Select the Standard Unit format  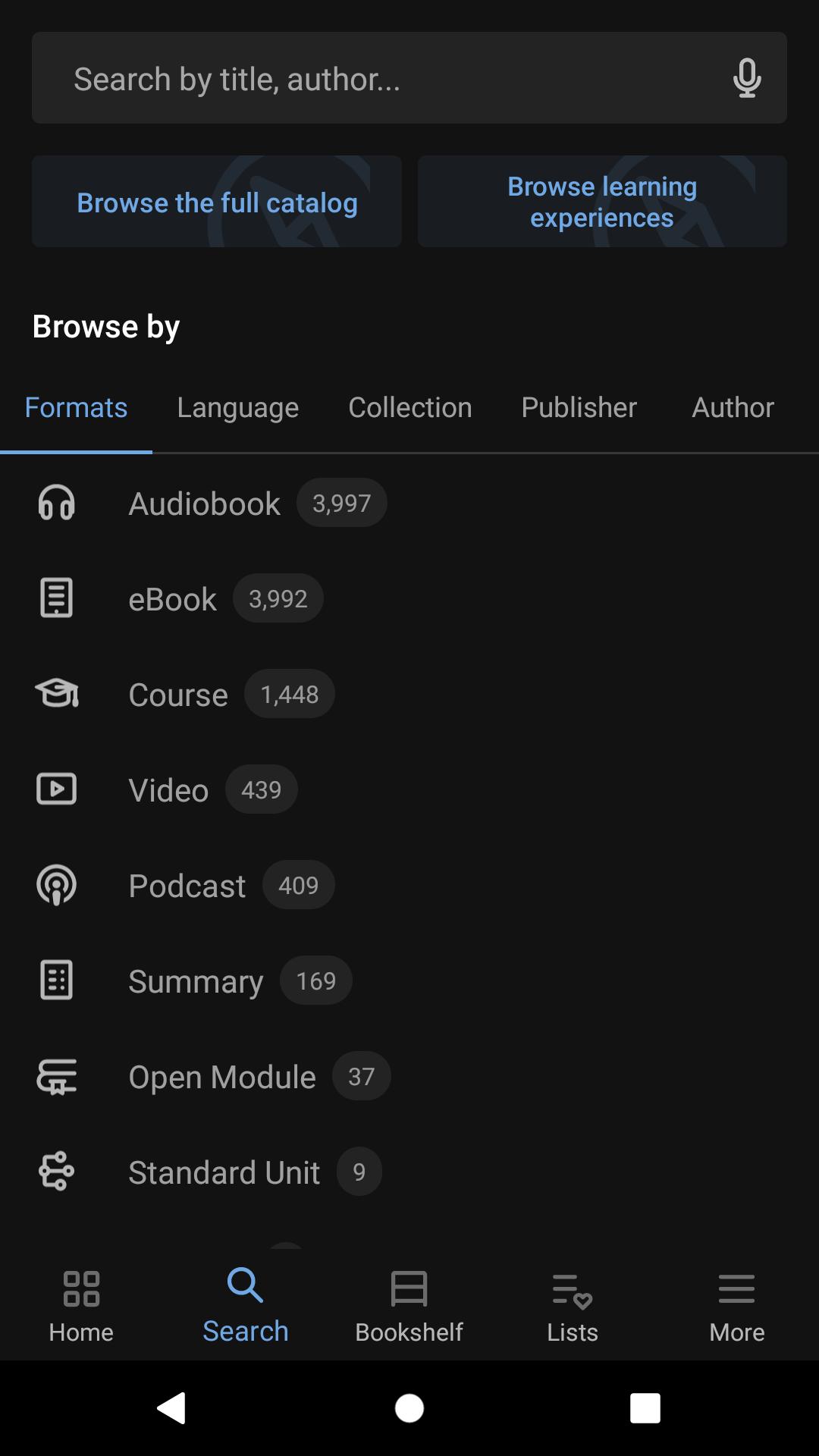pos(409,1172)
